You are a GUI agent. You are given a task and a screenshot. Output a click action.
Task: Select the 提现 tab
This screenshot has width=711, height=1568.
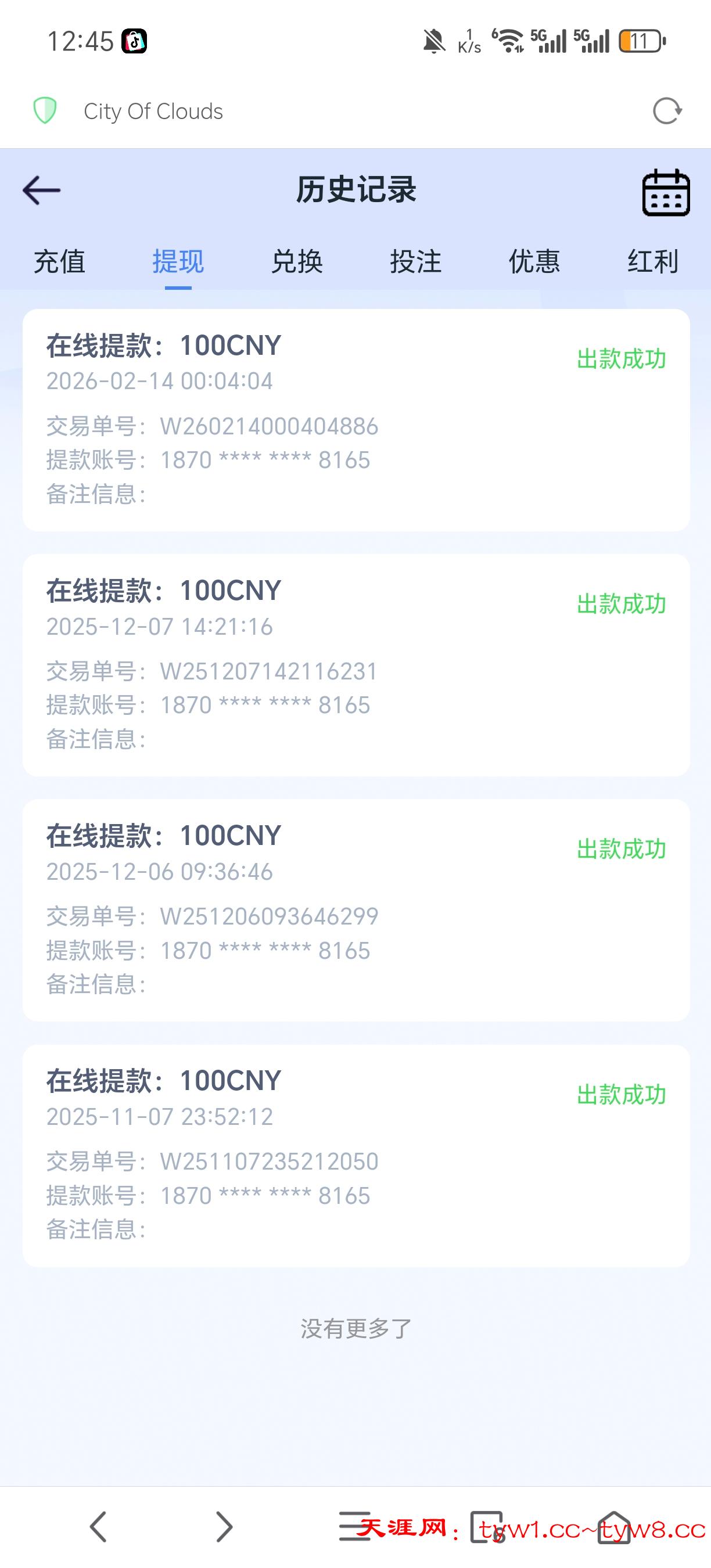coord(178,262)
